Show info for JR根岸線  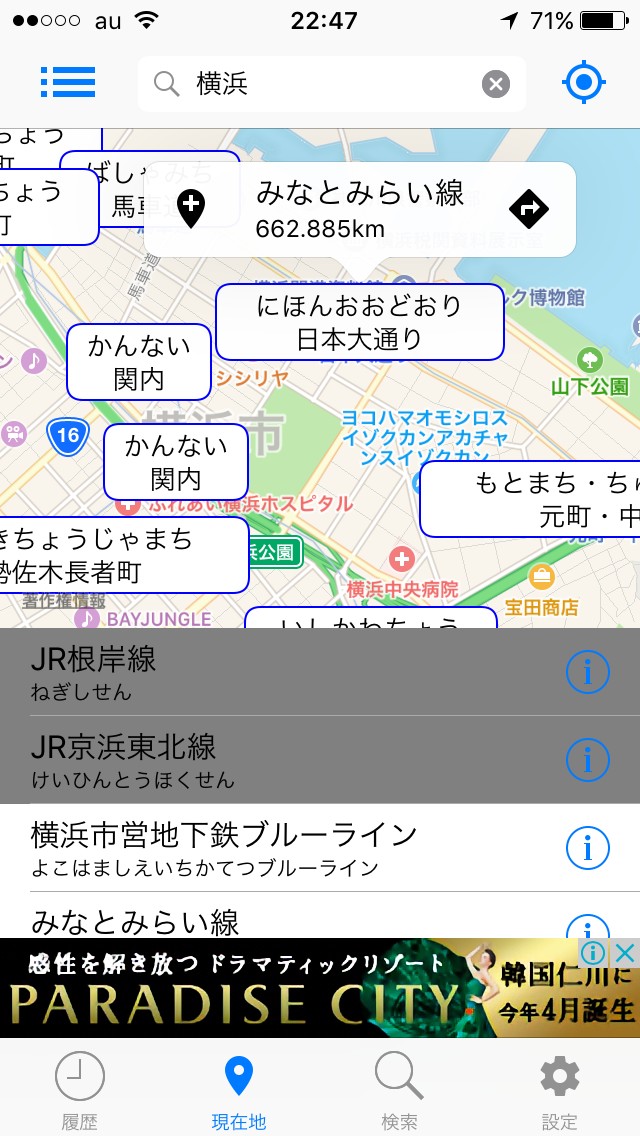[x=587, y=673]
